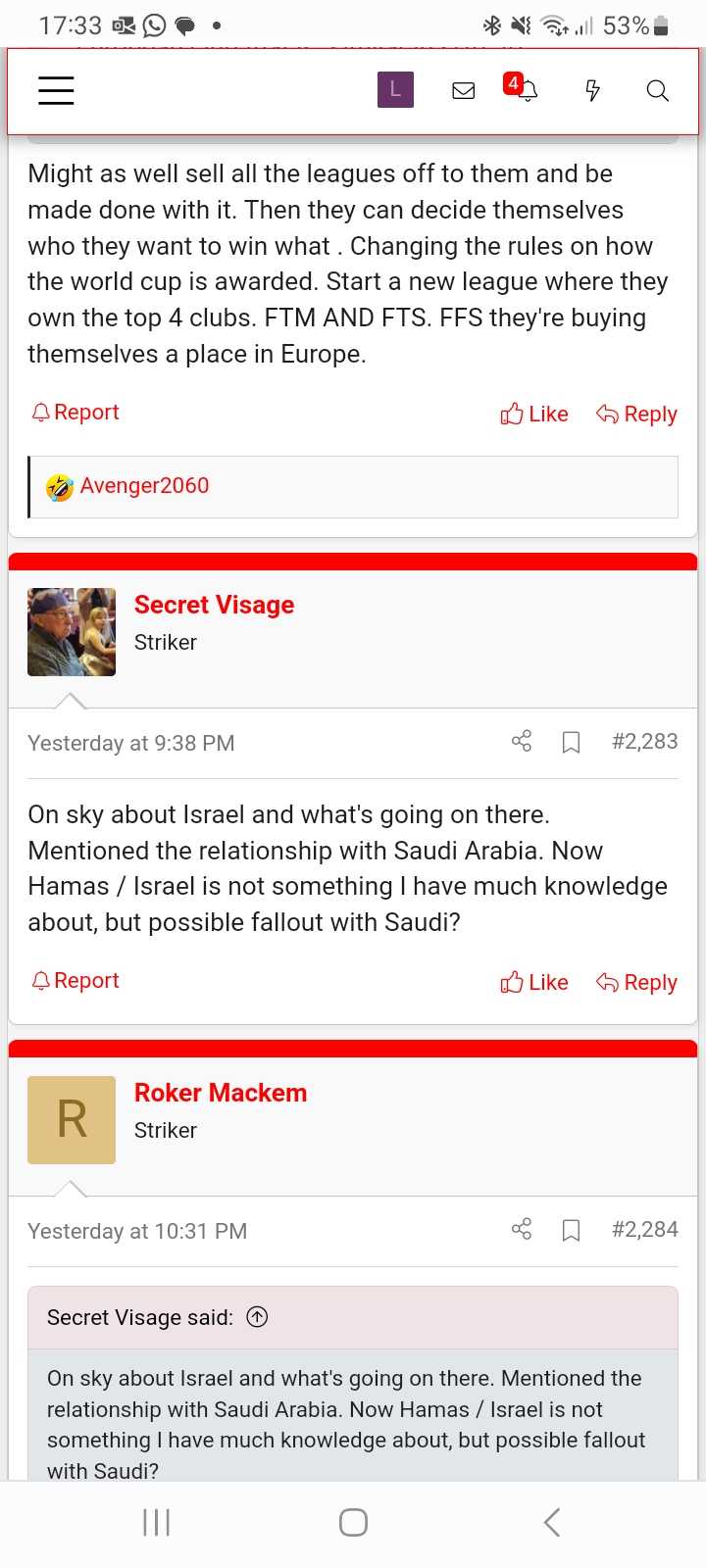Report the post about selling the leagues
This screenshot has height=1568, width=706.
tap(76, 413)
